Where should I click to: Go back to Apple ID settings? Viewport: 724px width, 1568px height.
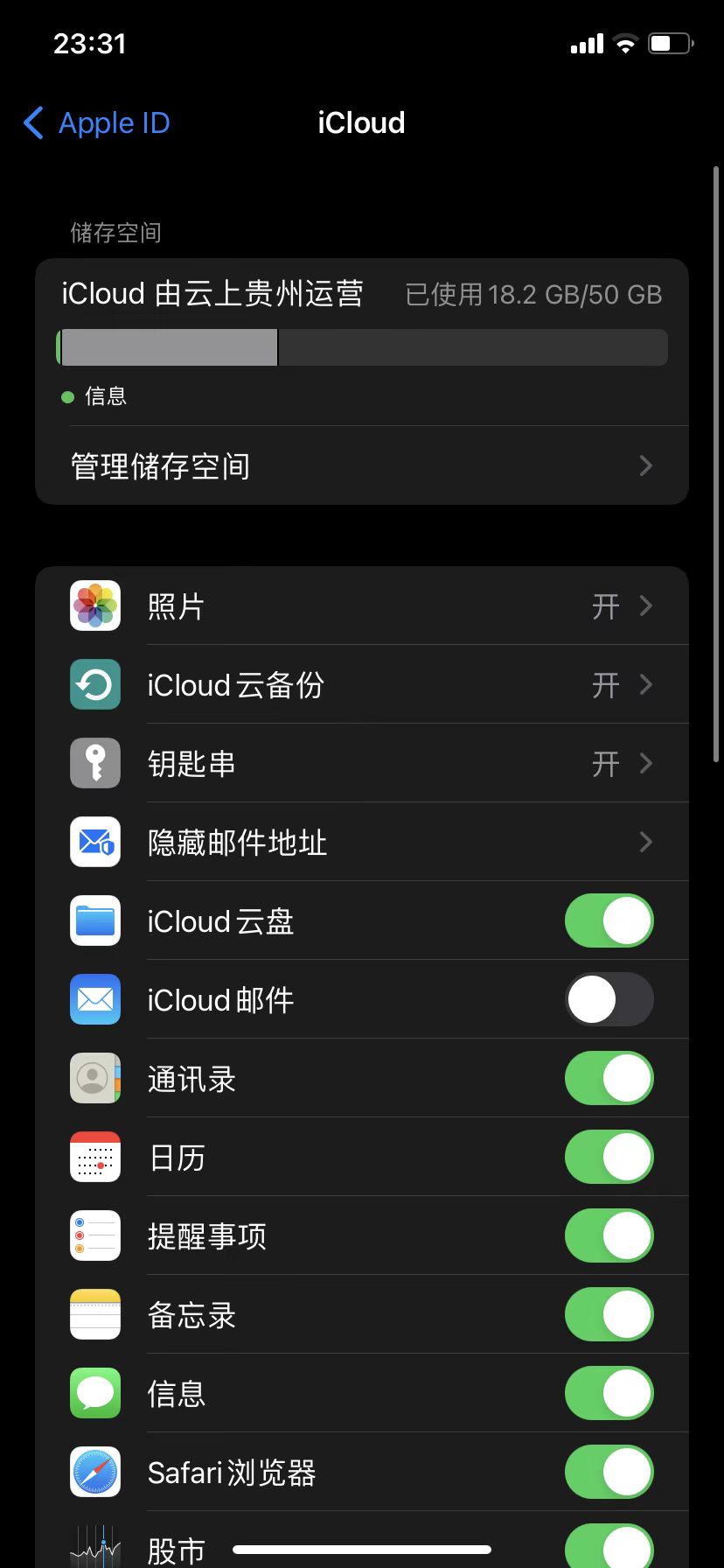[96, 123]
